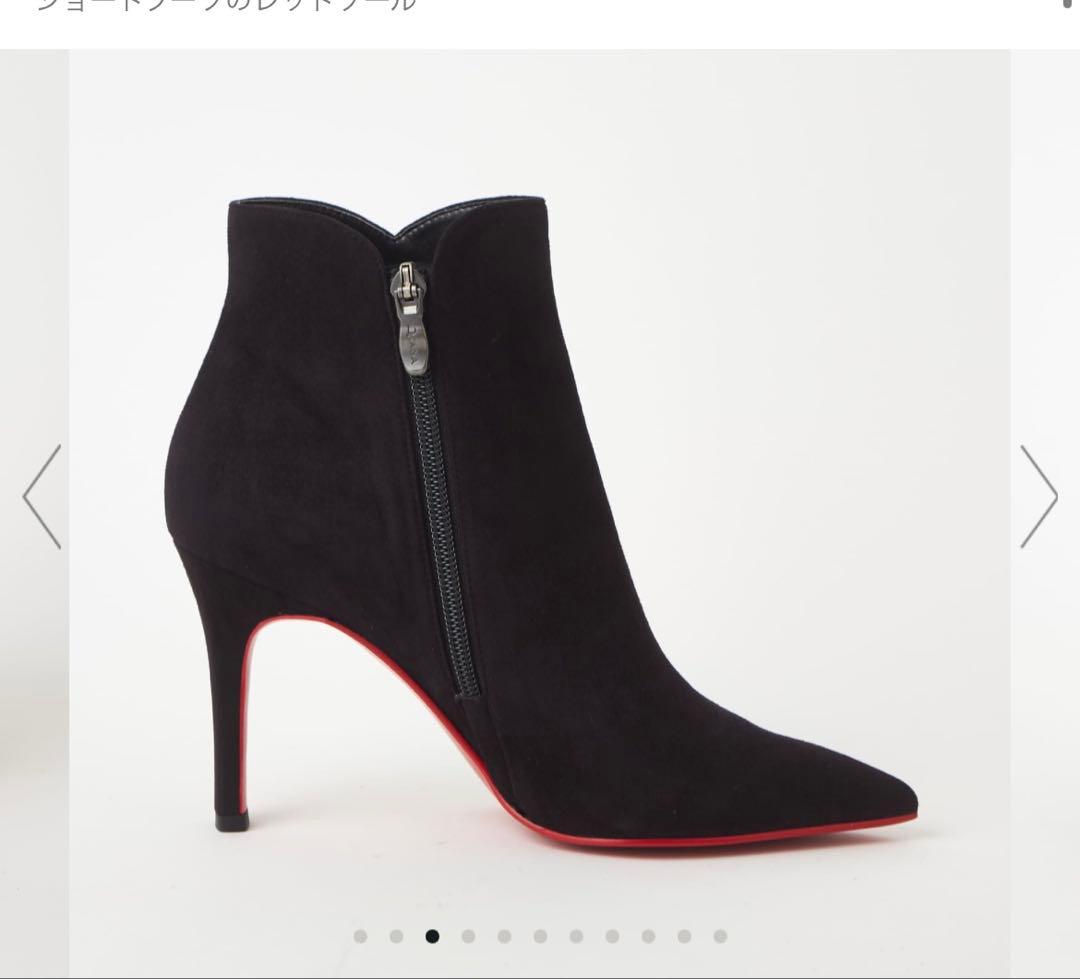Jump to the first carousel dot

click(x=360, y=936)
